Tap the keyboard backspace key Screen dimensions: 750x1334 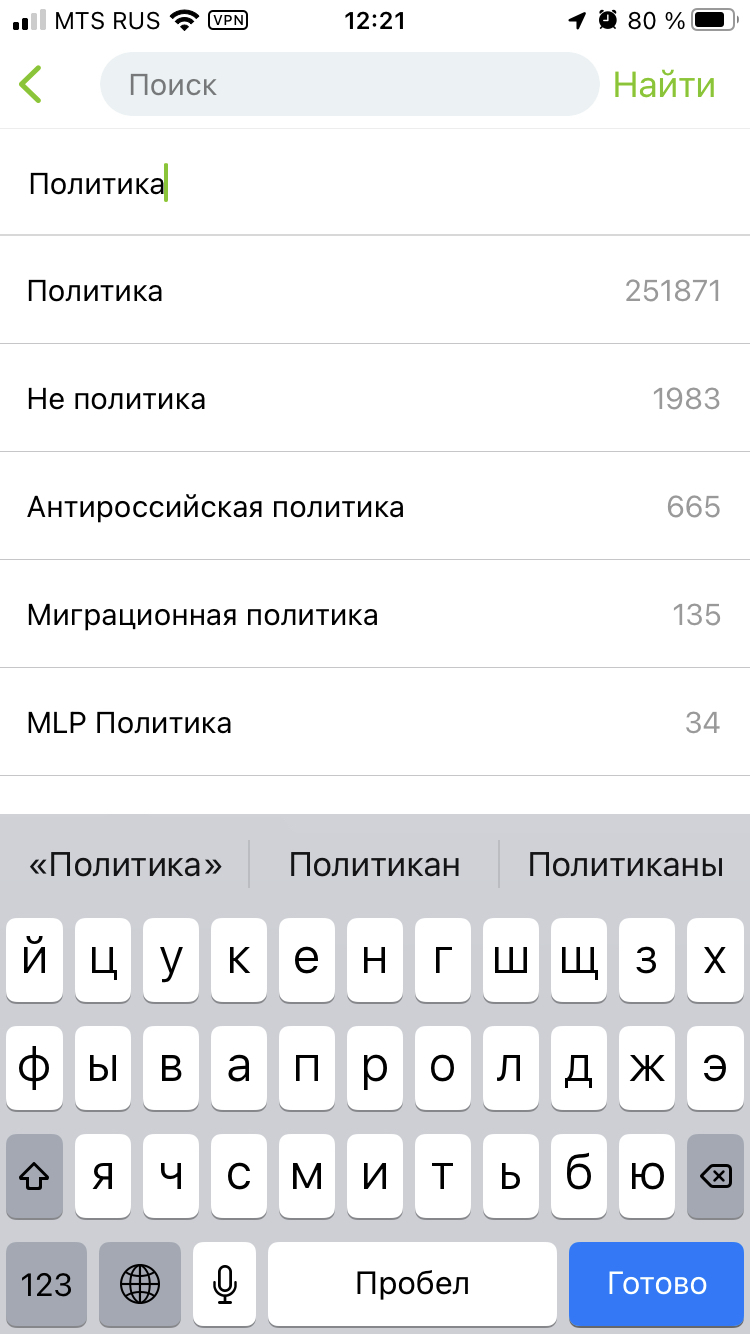pos(715,1177)
